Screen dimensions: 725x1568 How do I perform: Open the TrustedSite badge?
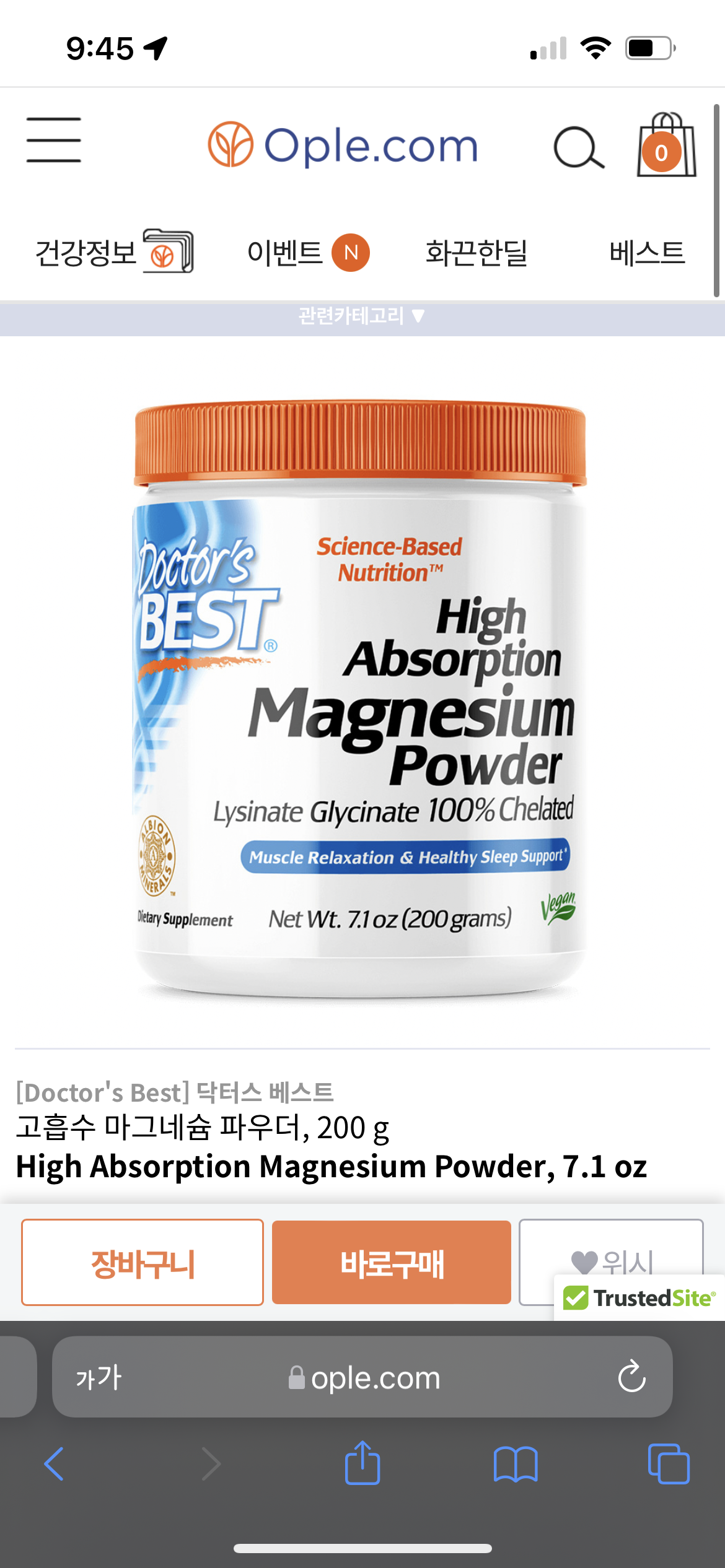coord(639,1297)
